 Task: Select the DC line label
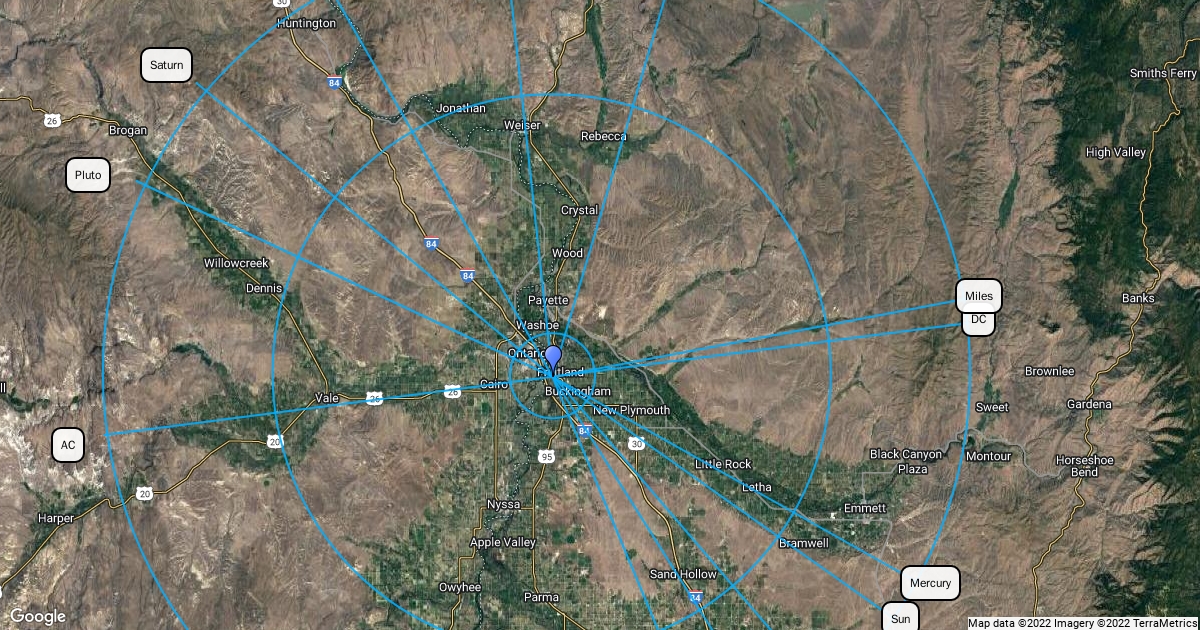(979, 321)
